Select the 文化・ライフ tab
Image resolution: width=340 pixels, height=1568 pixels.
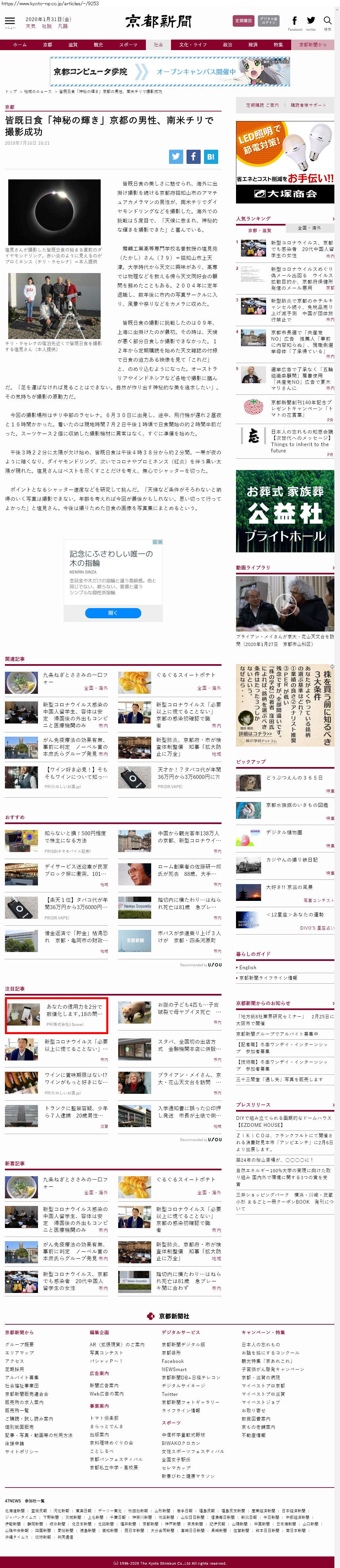[x=192, y=45]
